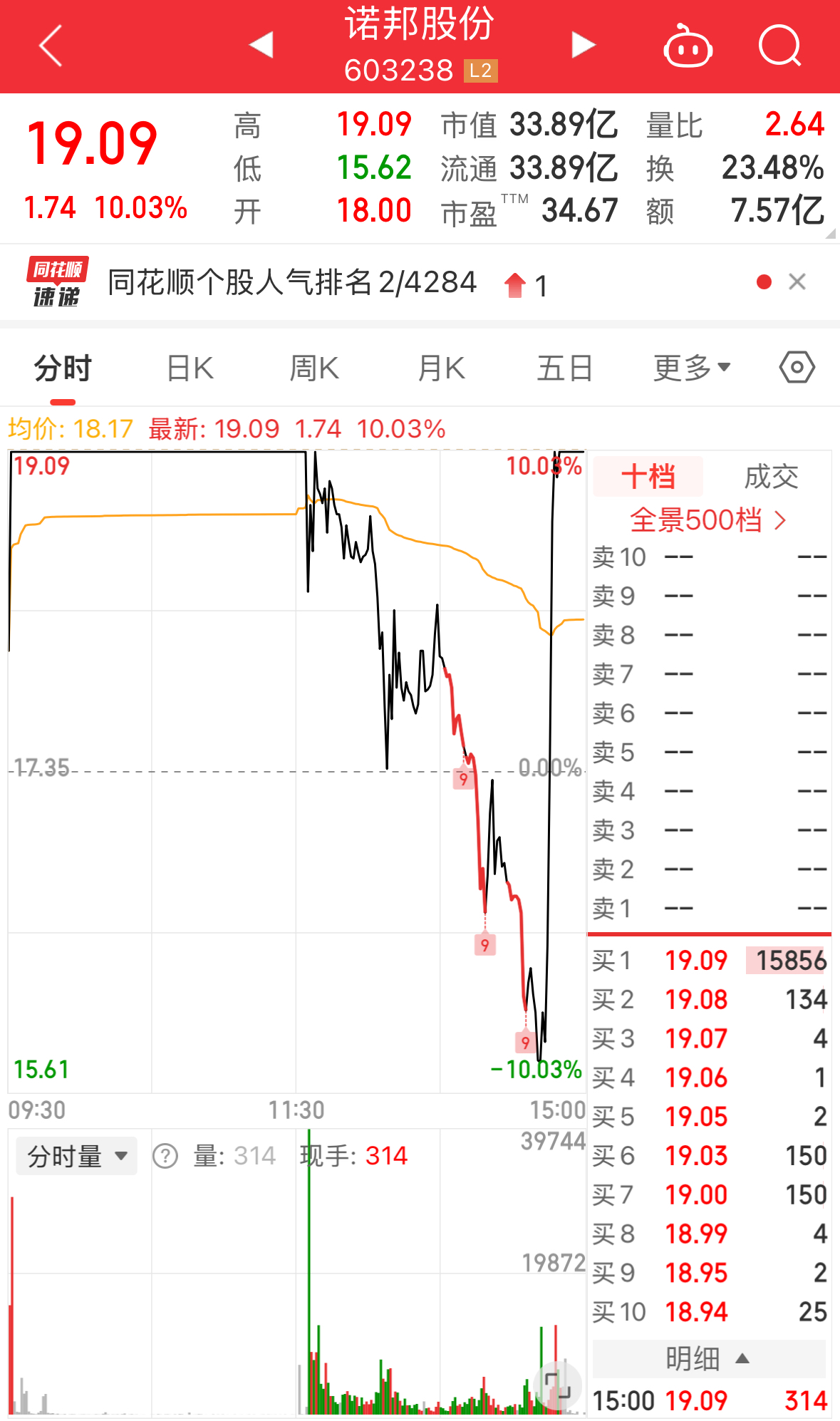Viewport: 840px width, 1421px height.
Task: Expand the 更多 chart options dropdown
Action: [692, 368]
